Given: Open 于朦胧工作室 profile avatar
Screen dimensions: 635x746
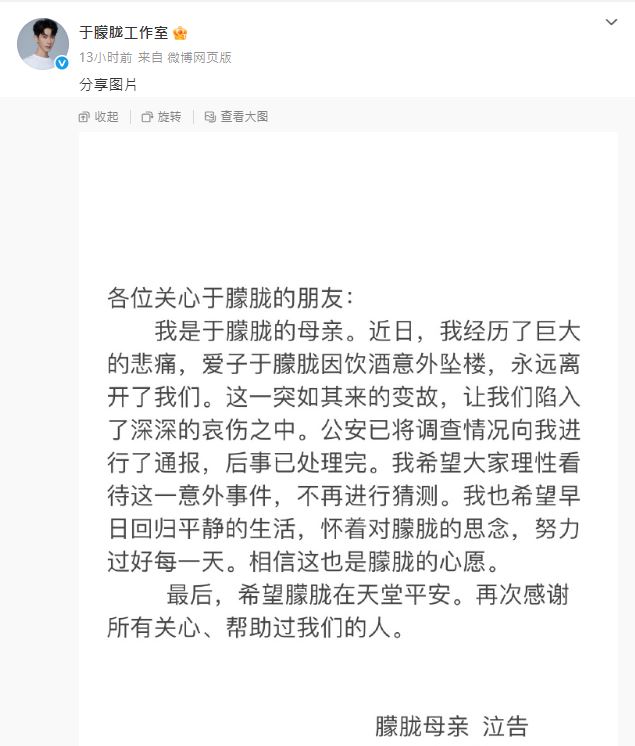Looking at the screenshot, I should click(x=43, y=44).
